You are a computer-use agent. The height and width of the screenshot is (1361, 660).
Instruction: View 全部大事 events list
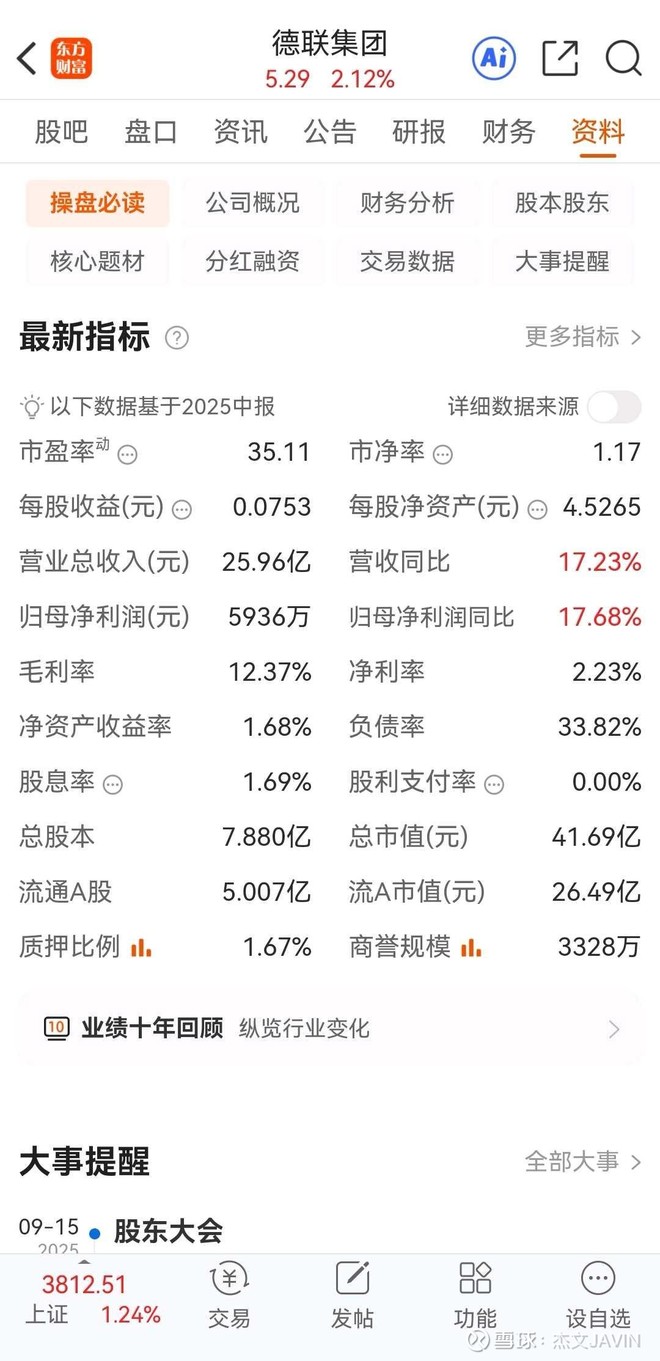(x=583, y=1161)
